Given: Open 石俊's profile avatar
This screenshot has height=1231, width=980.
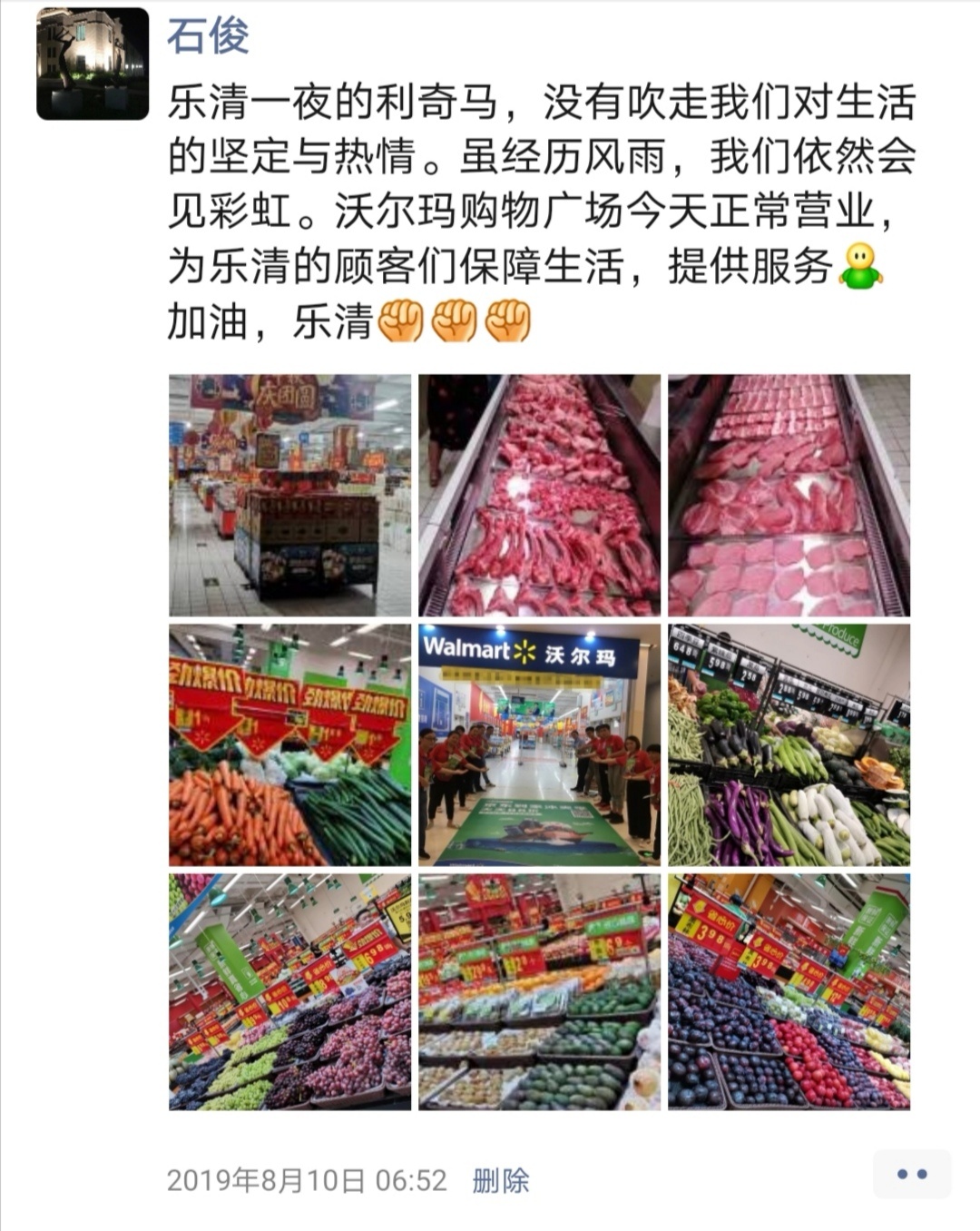Looking at the screenshot, I should coord(92,64).
